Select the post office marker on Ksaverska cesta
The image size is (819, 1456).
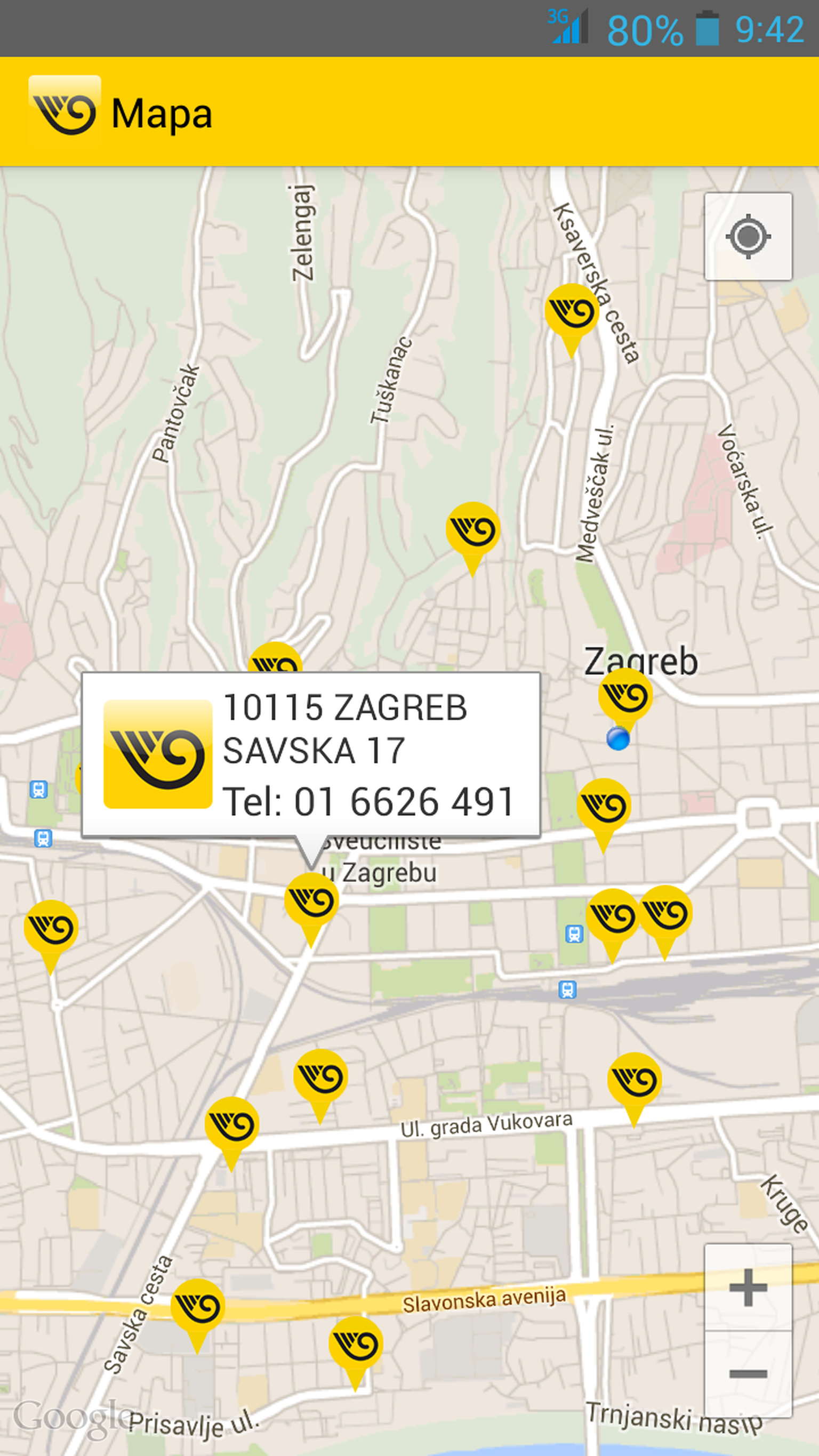point(572,314)
